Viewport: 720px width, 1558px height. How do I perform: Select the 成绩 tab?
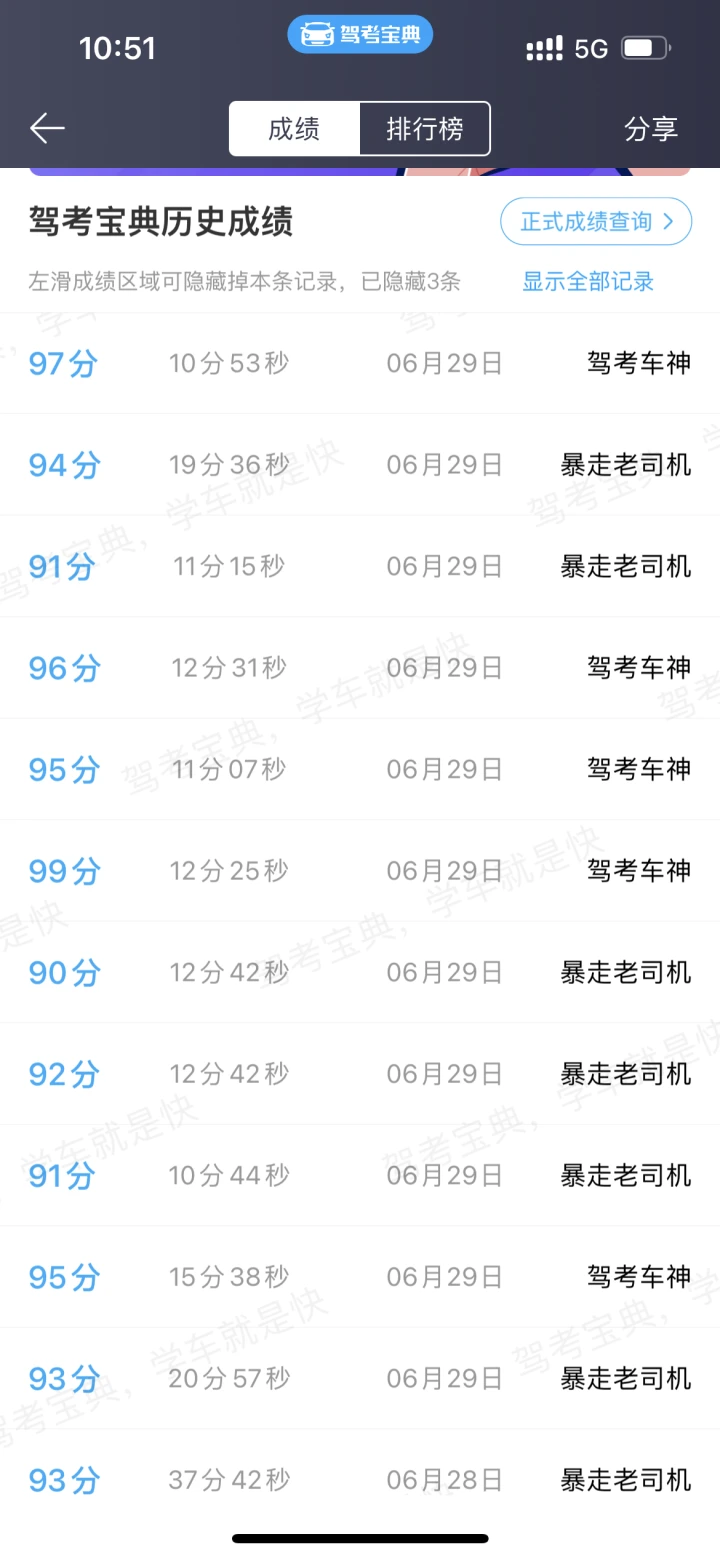(x=294, y=129)
